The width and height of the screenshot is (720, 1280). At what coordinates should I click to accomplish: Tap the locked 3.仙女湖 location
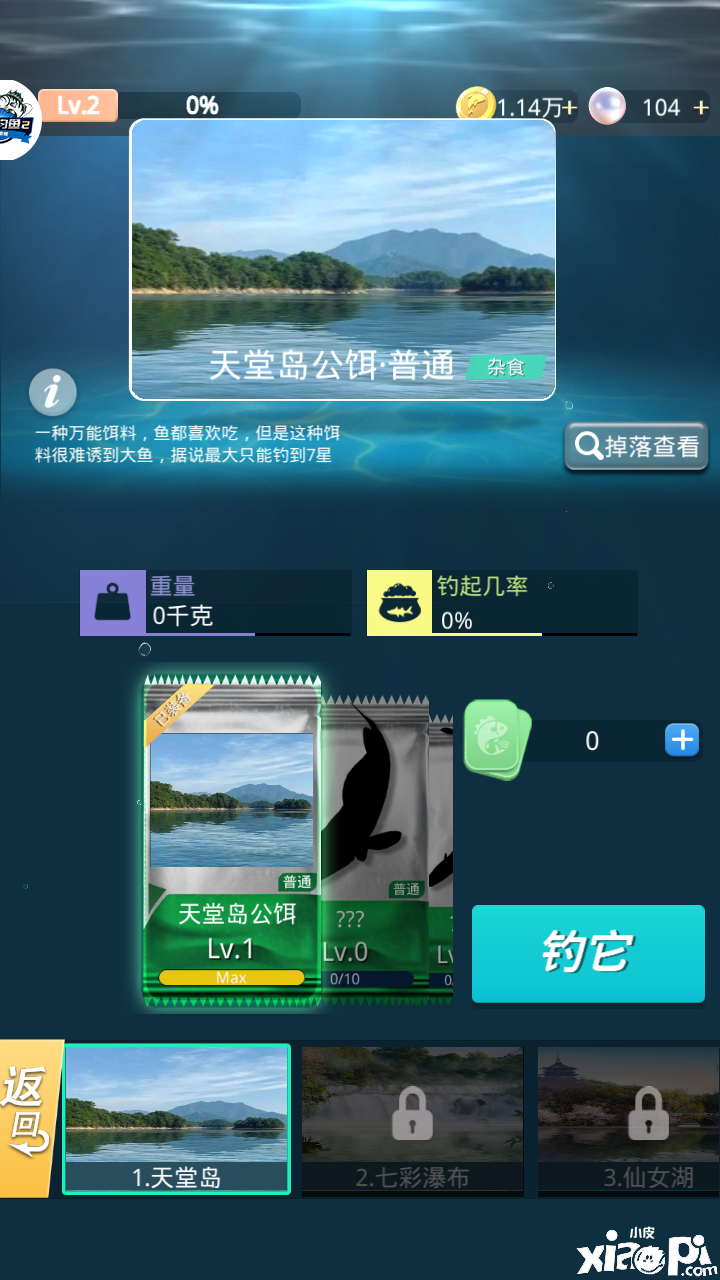click(630, 1120)
